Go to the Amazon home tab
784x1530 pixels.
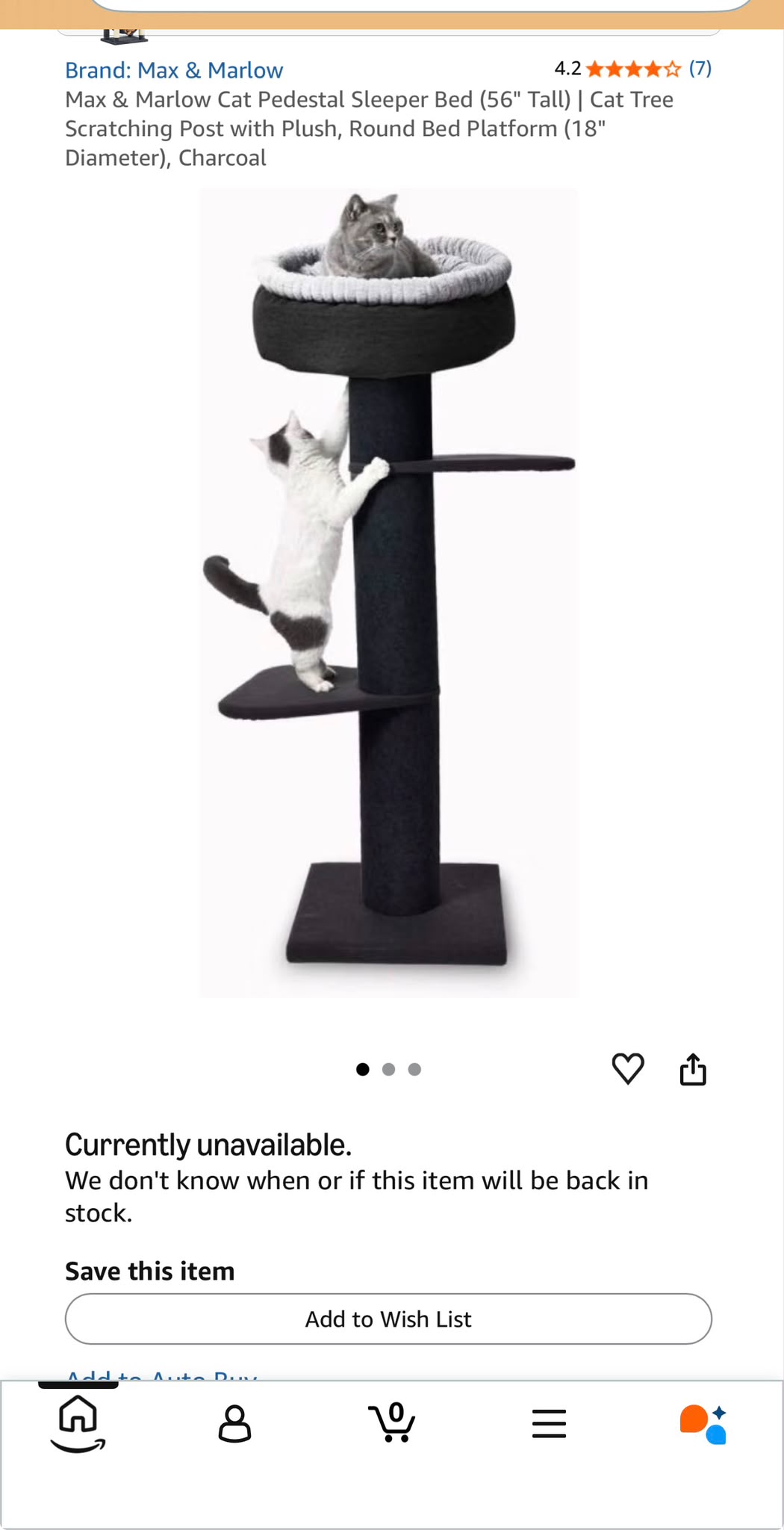point(78,1423)
